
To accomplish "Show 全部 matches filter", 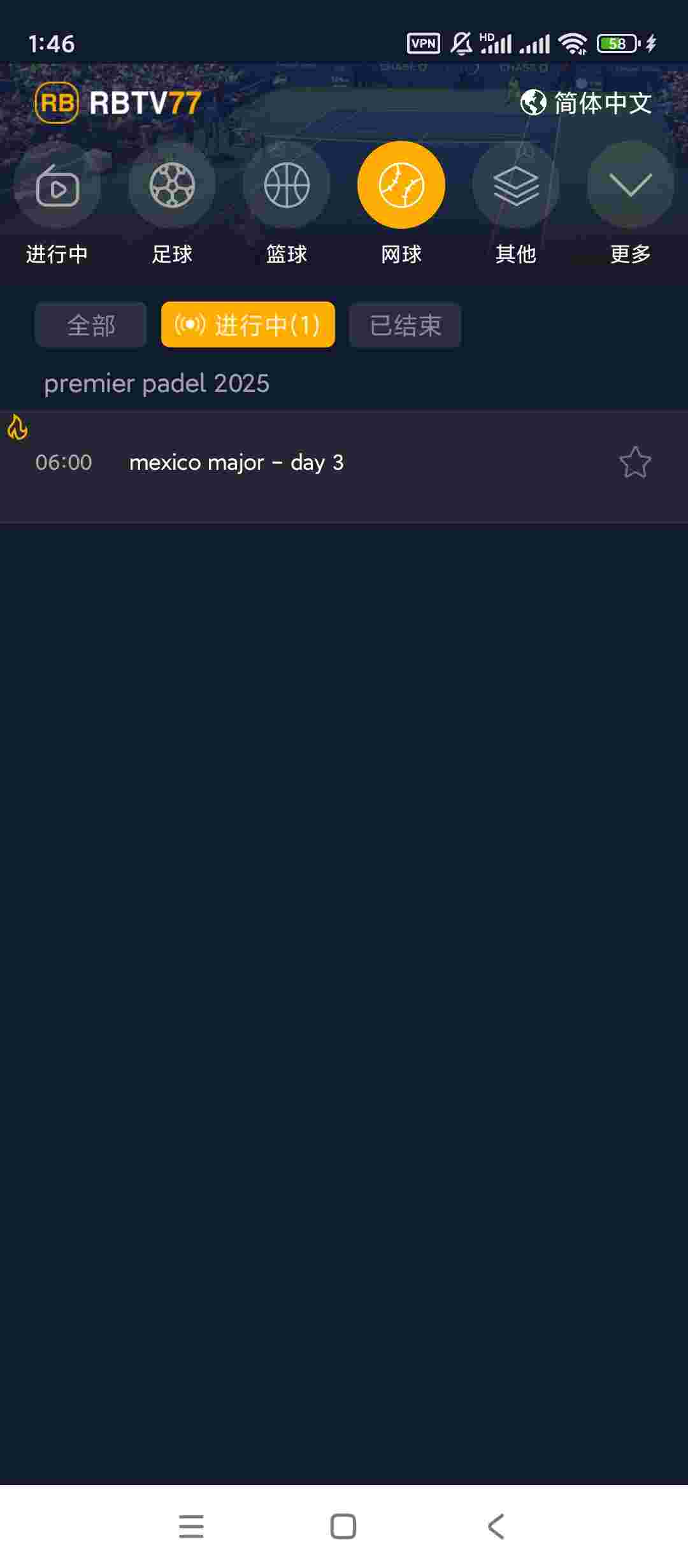I will (x=91, y=325).
